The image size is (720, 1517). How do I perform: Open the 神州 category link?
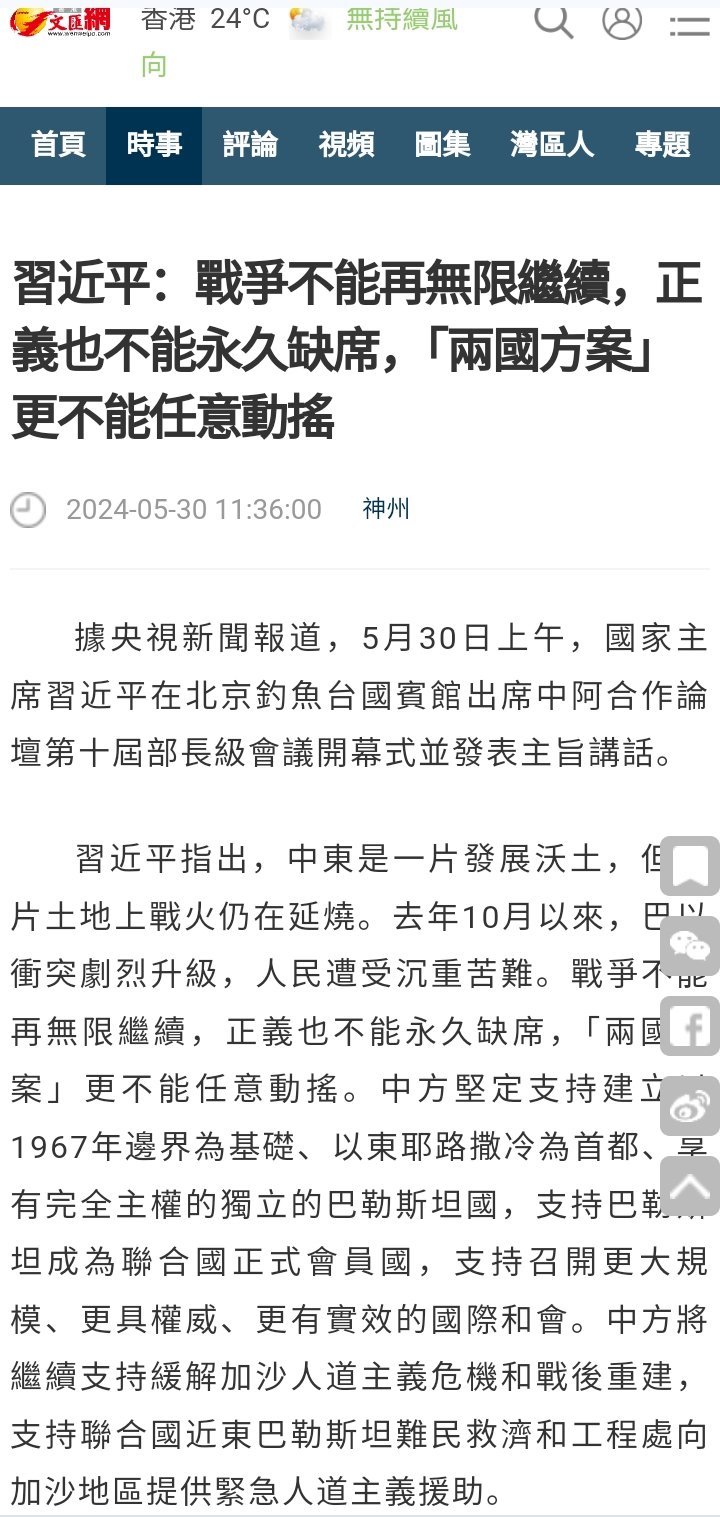click(386, 509)
